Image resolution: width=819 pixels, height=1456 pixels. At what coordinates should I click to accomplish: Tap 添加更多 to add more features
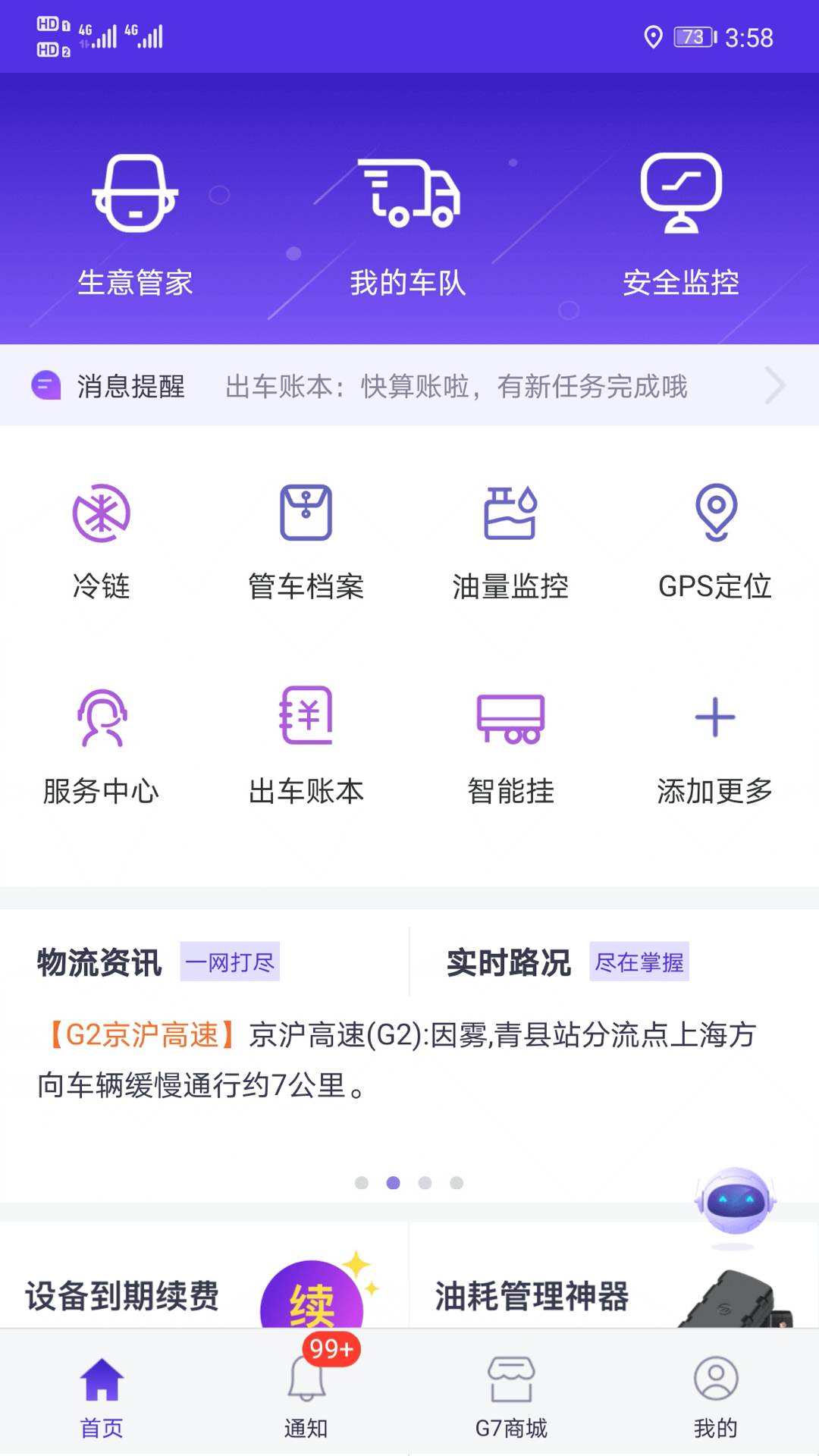coord(716,747)
